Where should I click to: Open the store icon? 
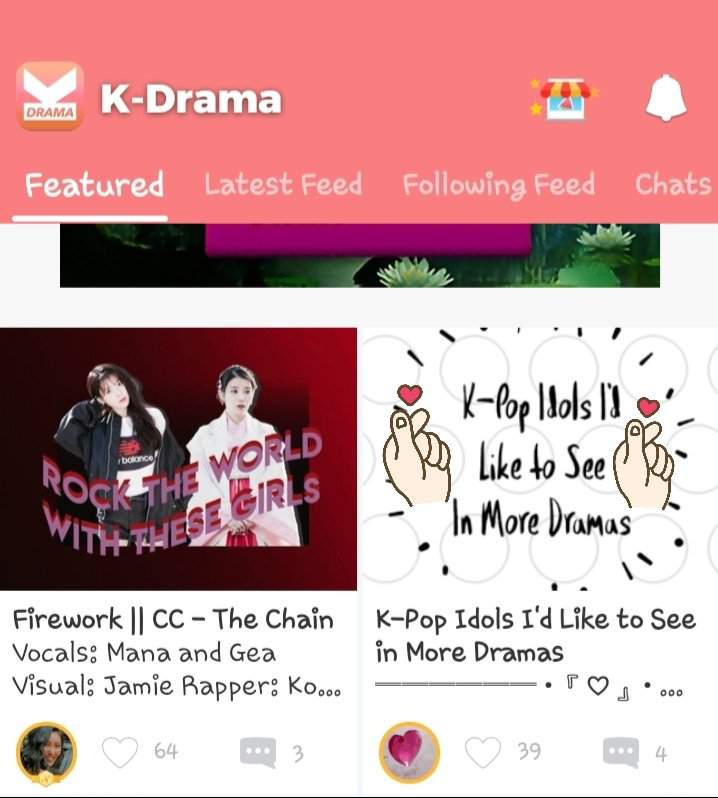click(563, 98)
